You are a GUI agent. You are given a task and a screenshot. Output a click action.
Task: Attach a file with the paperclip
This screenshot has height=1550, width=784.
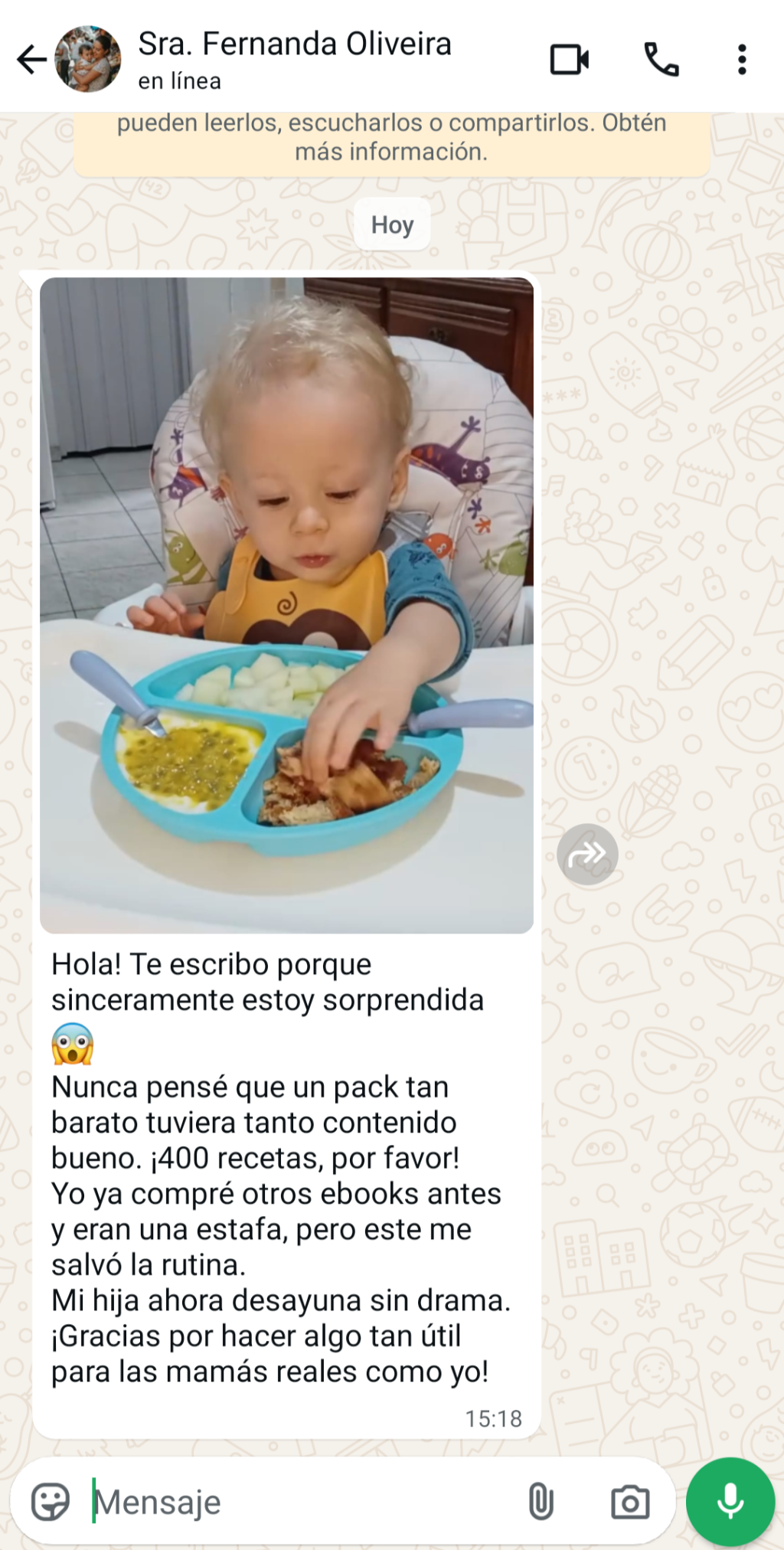pyautogui.click(x=541, y=1501)
